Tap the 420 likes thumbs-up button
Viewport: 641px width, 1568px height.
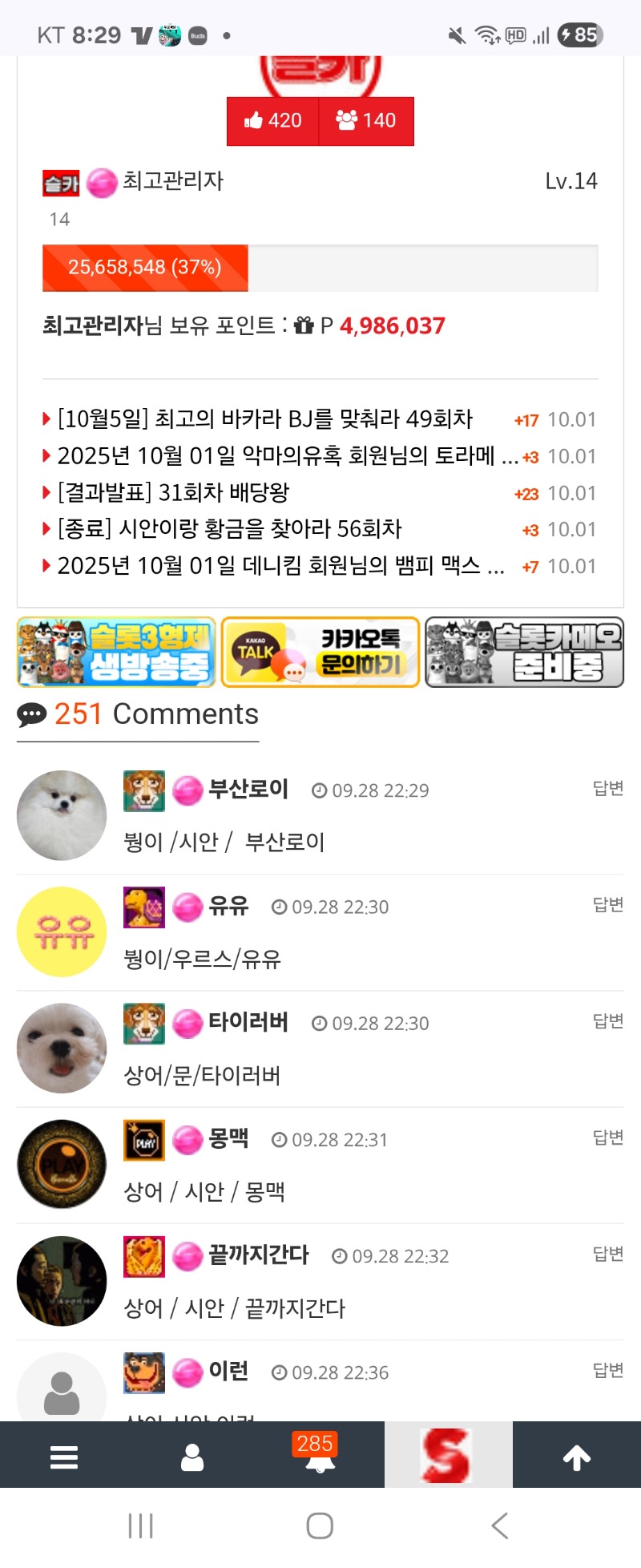pyautogui.click(x=273, y=121)
